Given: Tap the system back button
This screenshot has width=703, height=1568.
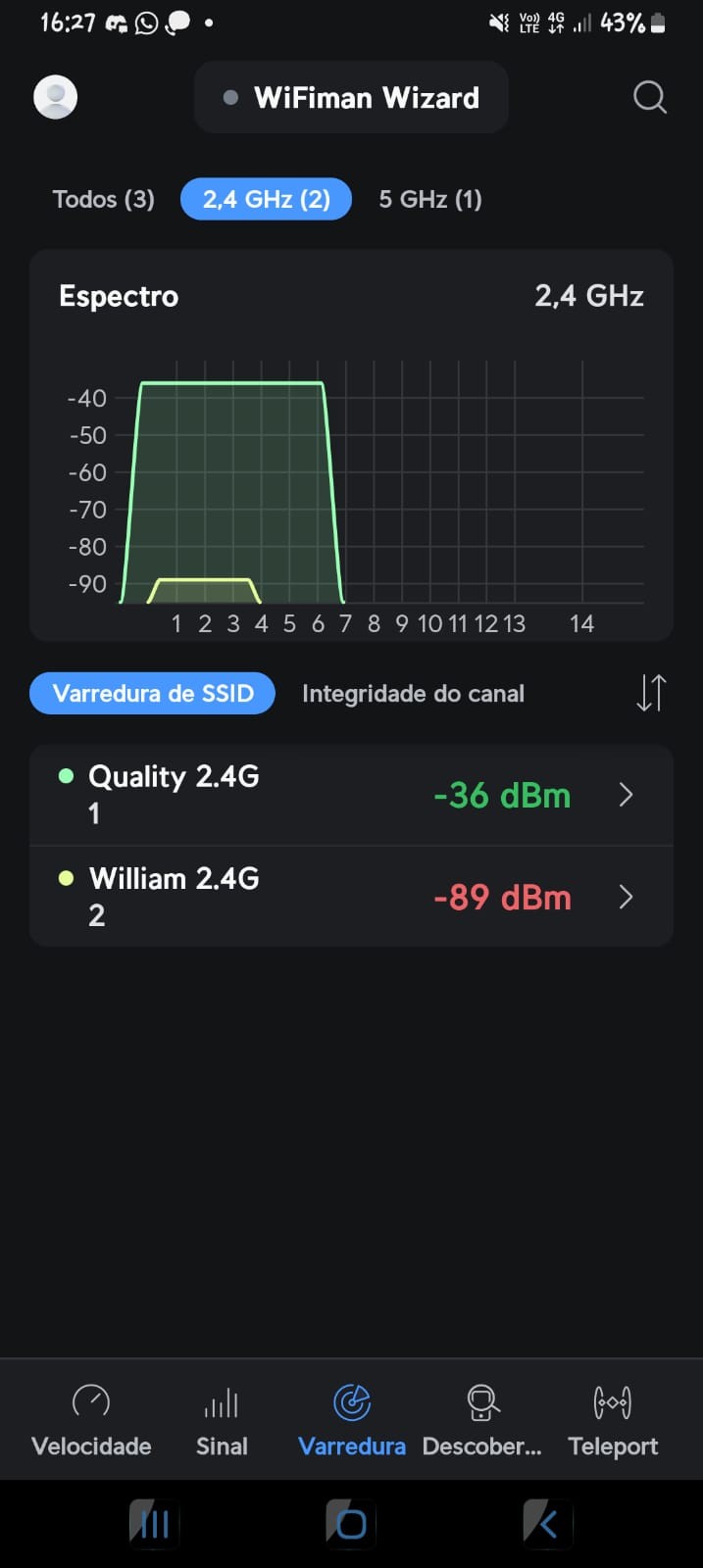Looking at the screenshot, I should pyautogui.click(x=547, y=1524).
